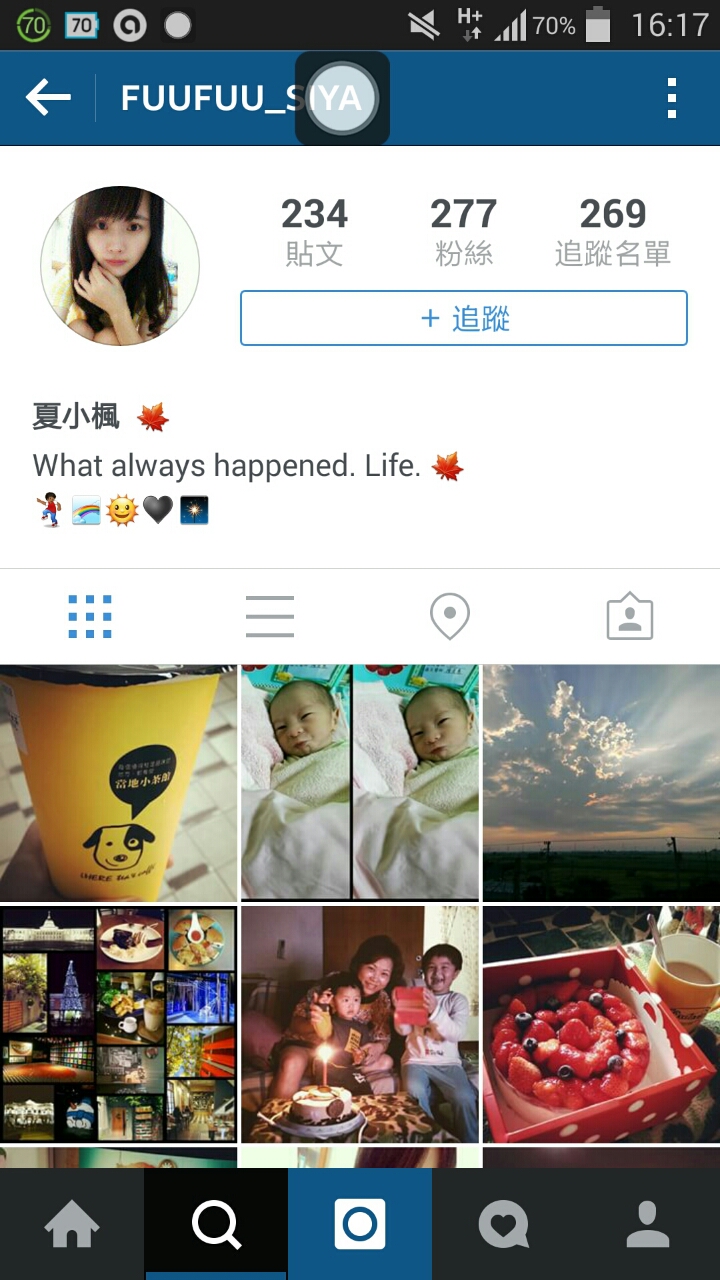Switch to list view of posts
Image resolution: width=720 pixels, height=1280 pixels.
pos(270,616)
